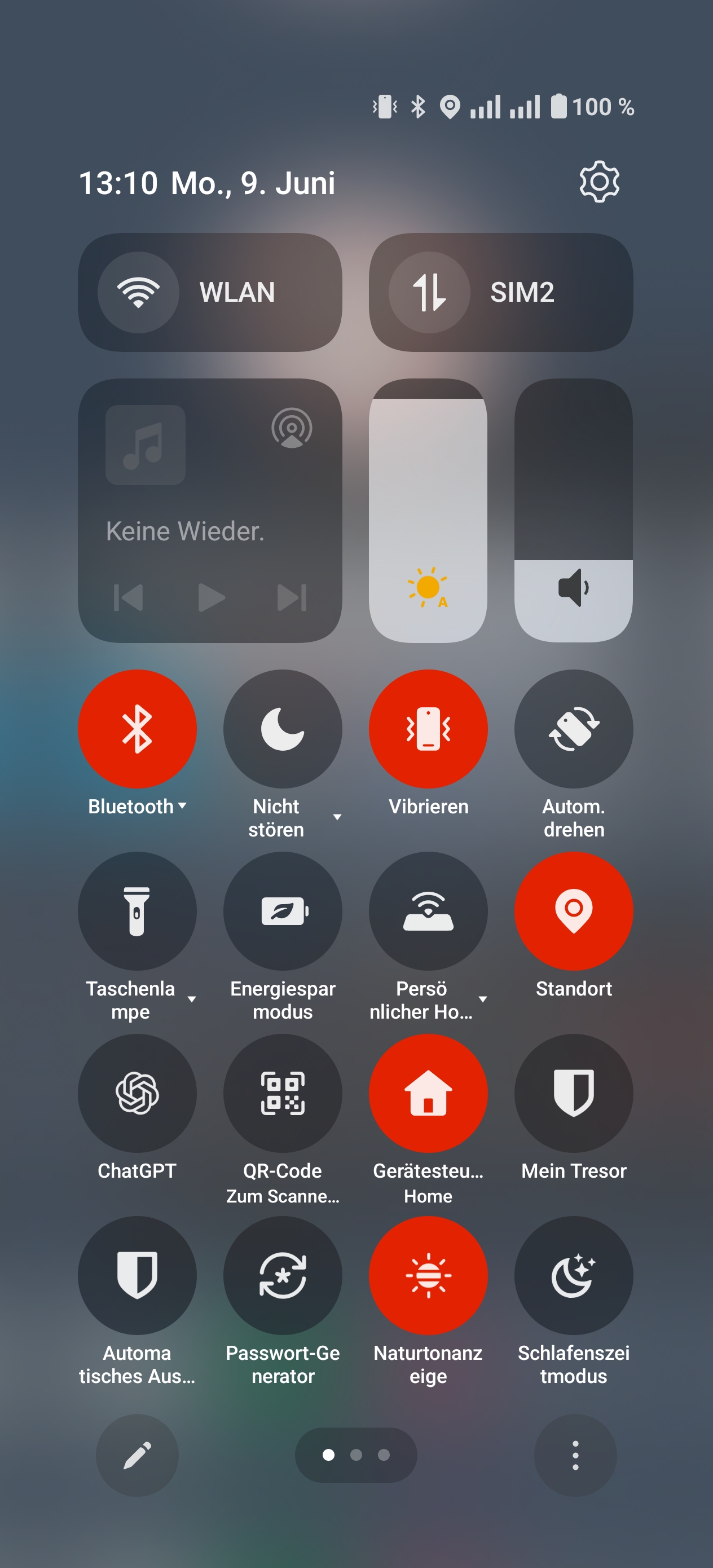The width and height of the screenshot is (713, 1568).
Task: Open the Mein Tresor tile
Action: tap(574, 1093)
